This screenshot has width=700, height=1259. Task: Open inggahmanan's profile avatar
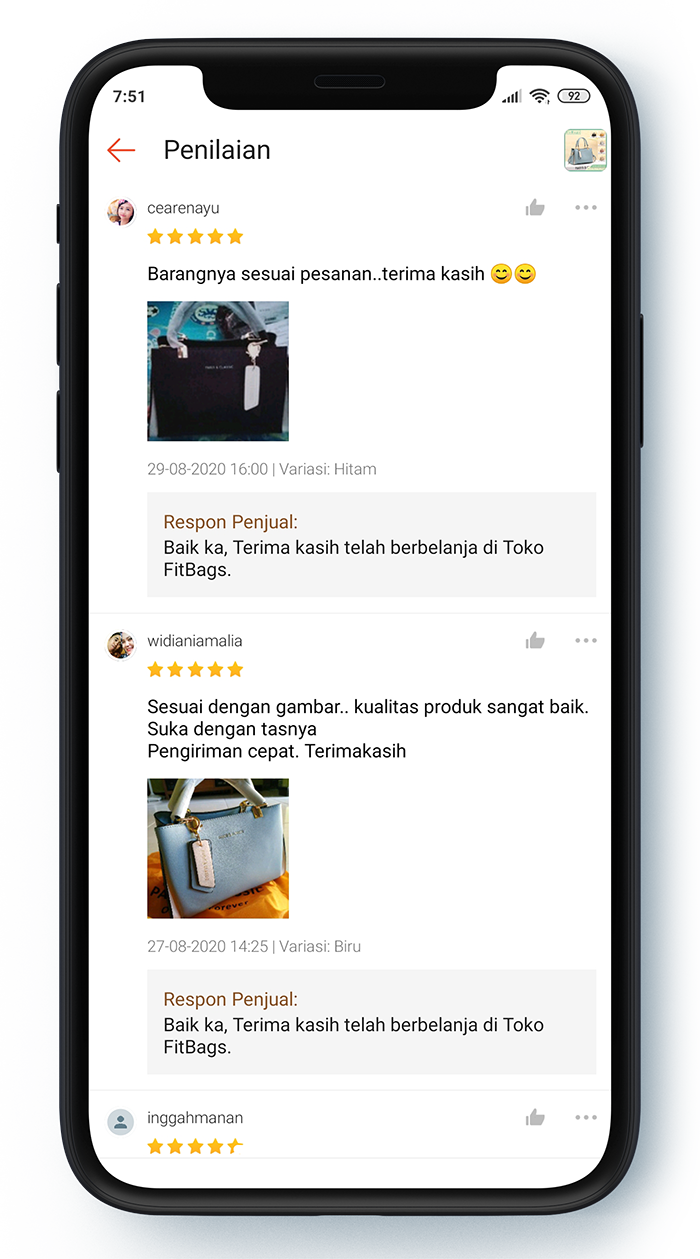(x=121, y=1122)
